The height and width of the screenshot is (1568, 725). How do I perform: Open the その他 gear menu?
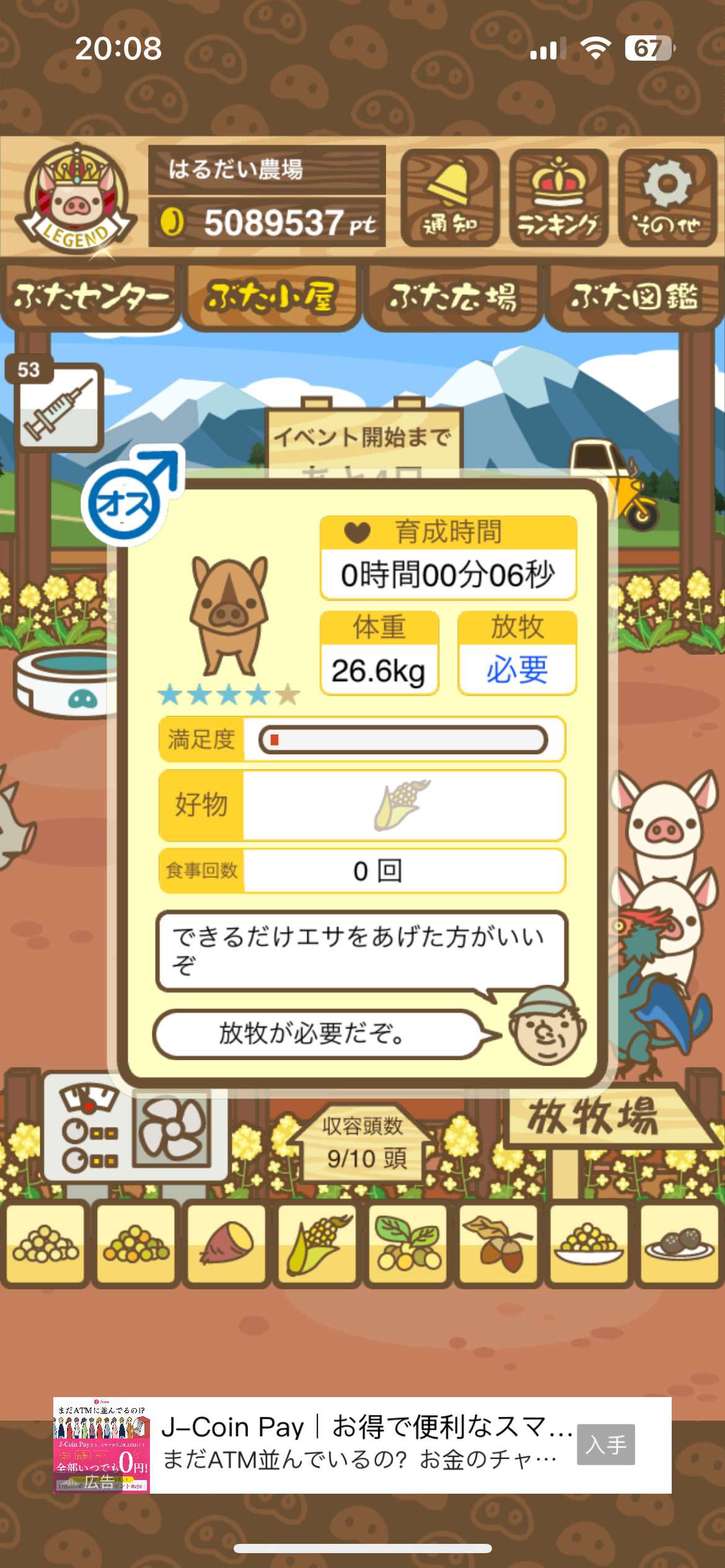(x=667, y=198)
